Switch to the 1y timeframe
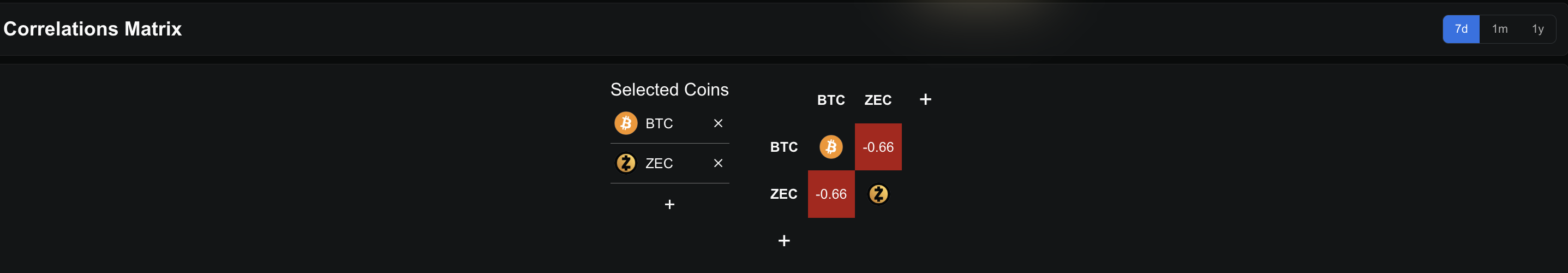 pos(1537,29)
